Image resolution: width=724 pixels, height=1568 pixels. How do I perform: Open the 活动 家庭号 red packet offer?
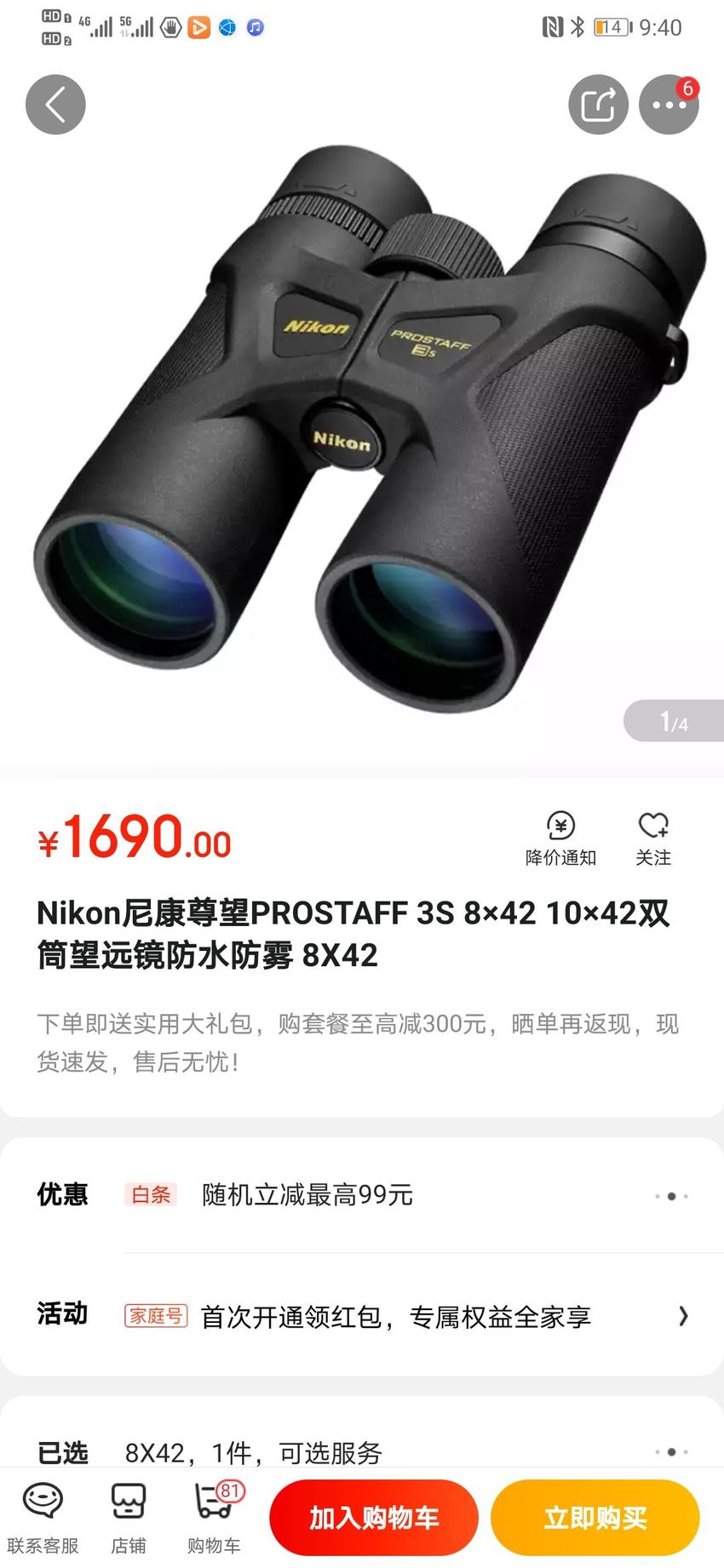click(362, 1316)
